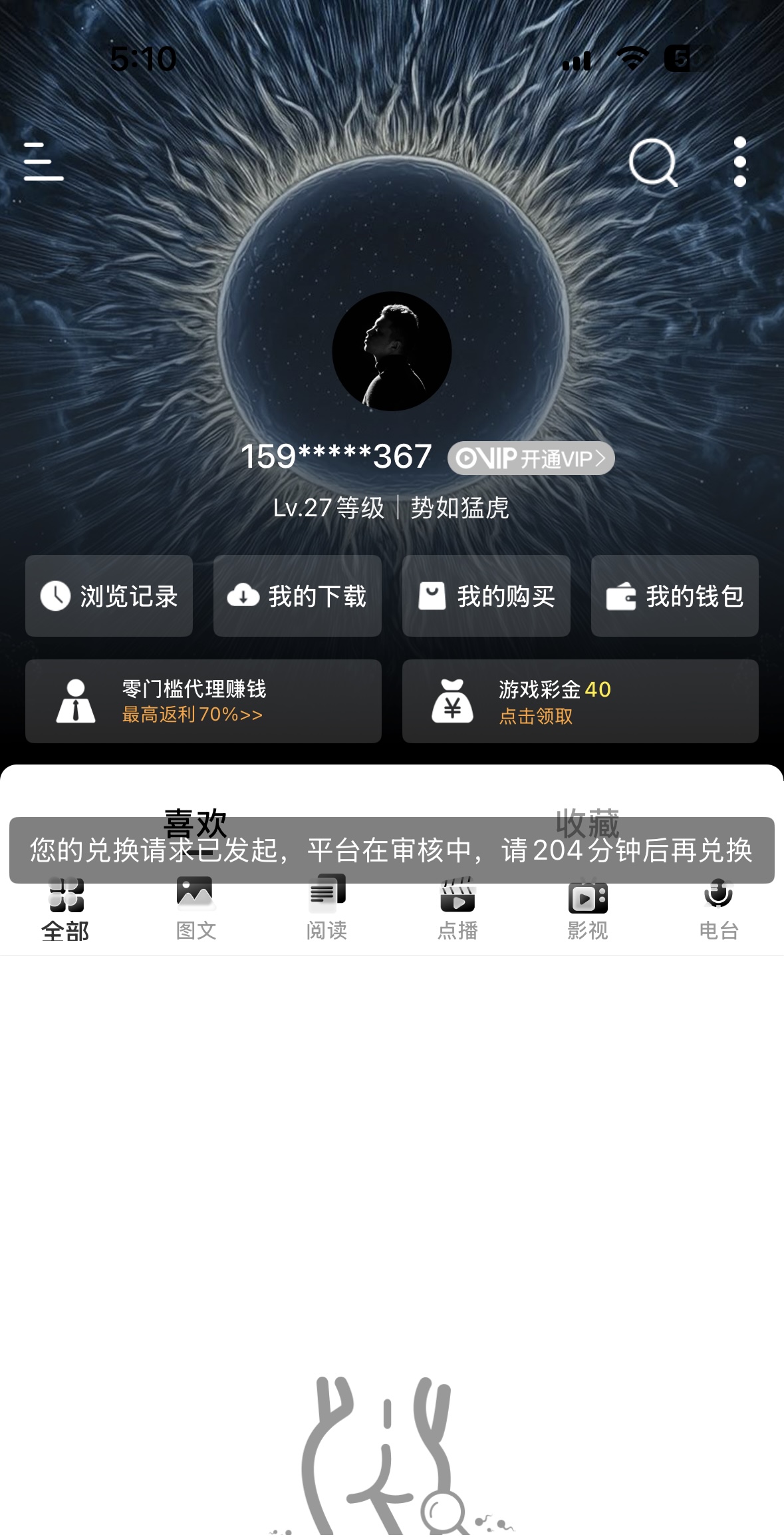
Task: Select the 电台 category
Action: coord(719,910)
